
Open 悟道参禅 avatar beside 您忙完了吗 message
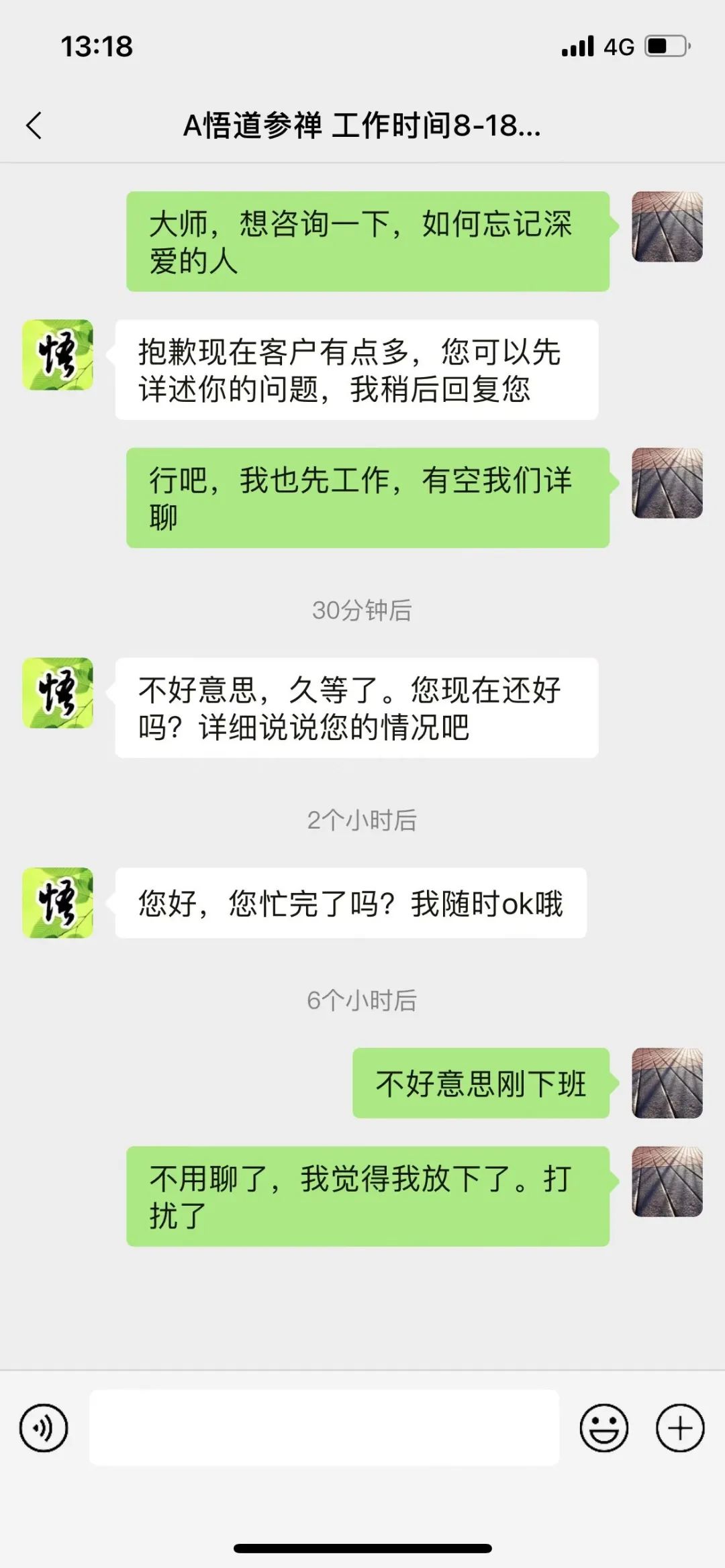(58, 902)
